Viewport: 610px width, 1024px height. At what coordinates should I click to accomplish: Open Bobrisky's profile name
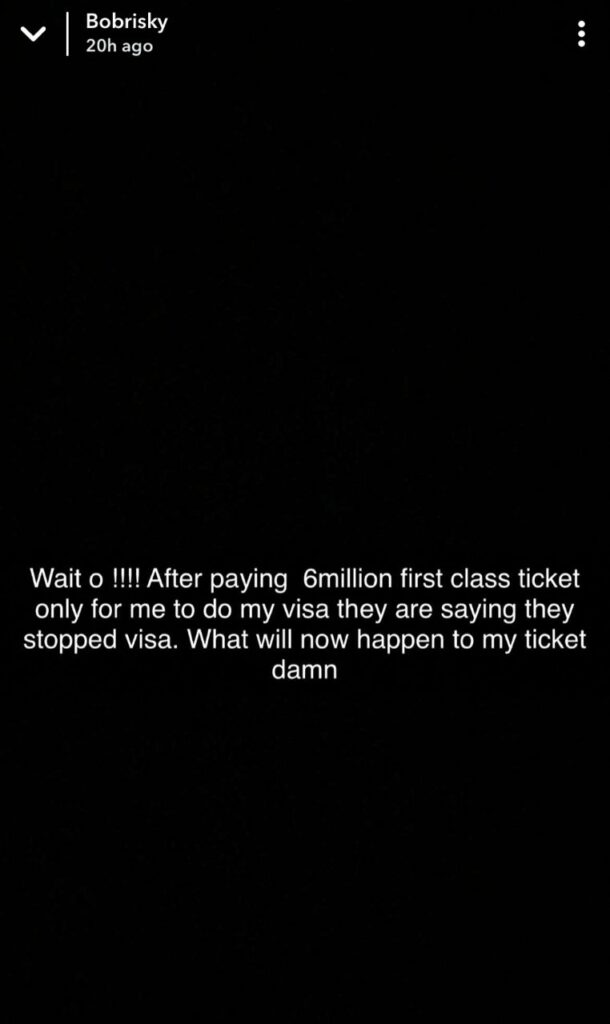[127, 22]
